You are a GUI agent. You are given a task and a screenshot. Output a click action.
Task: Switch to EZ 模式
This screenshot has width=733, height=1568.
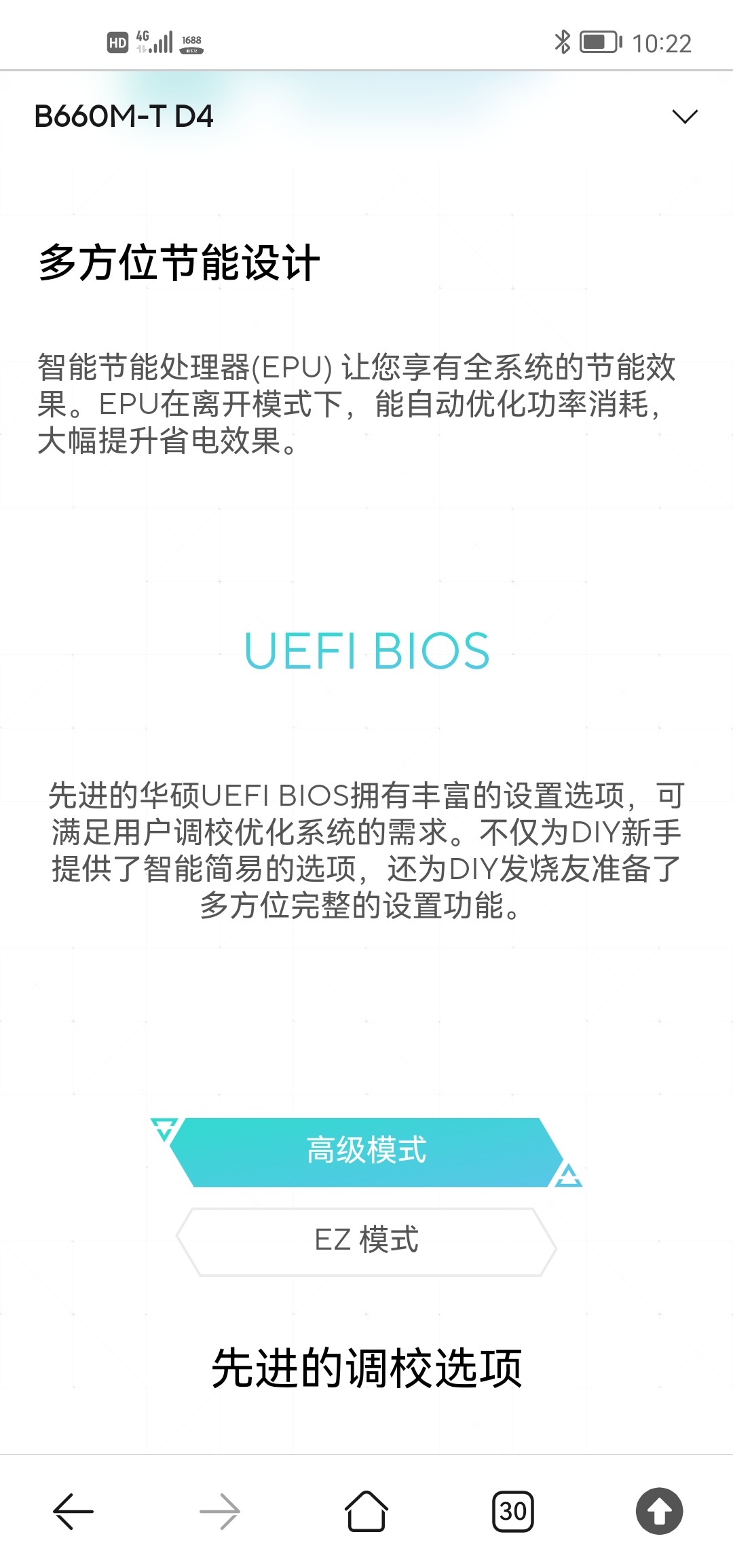click(366, 1241)
